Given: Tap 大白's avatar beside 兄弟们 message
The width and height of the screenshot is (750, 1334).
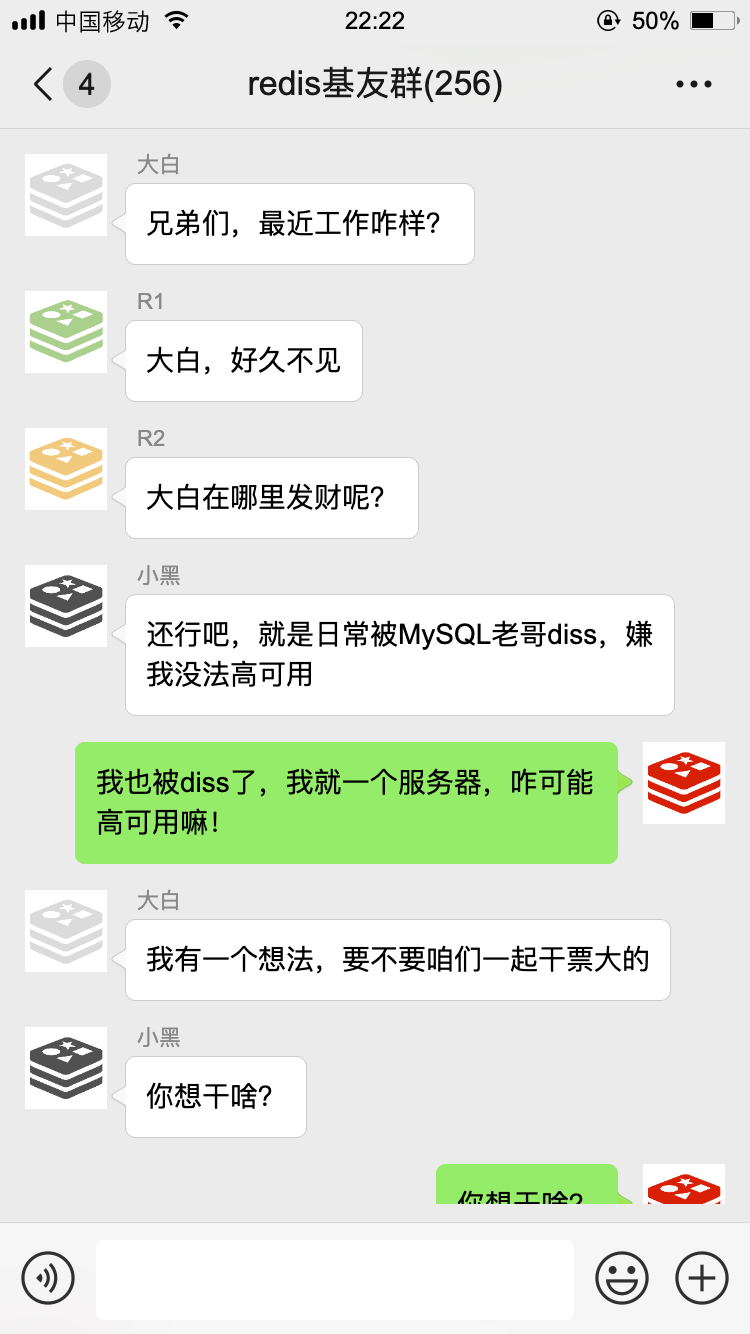Looking at the screenshot, I should pos(66,195).
